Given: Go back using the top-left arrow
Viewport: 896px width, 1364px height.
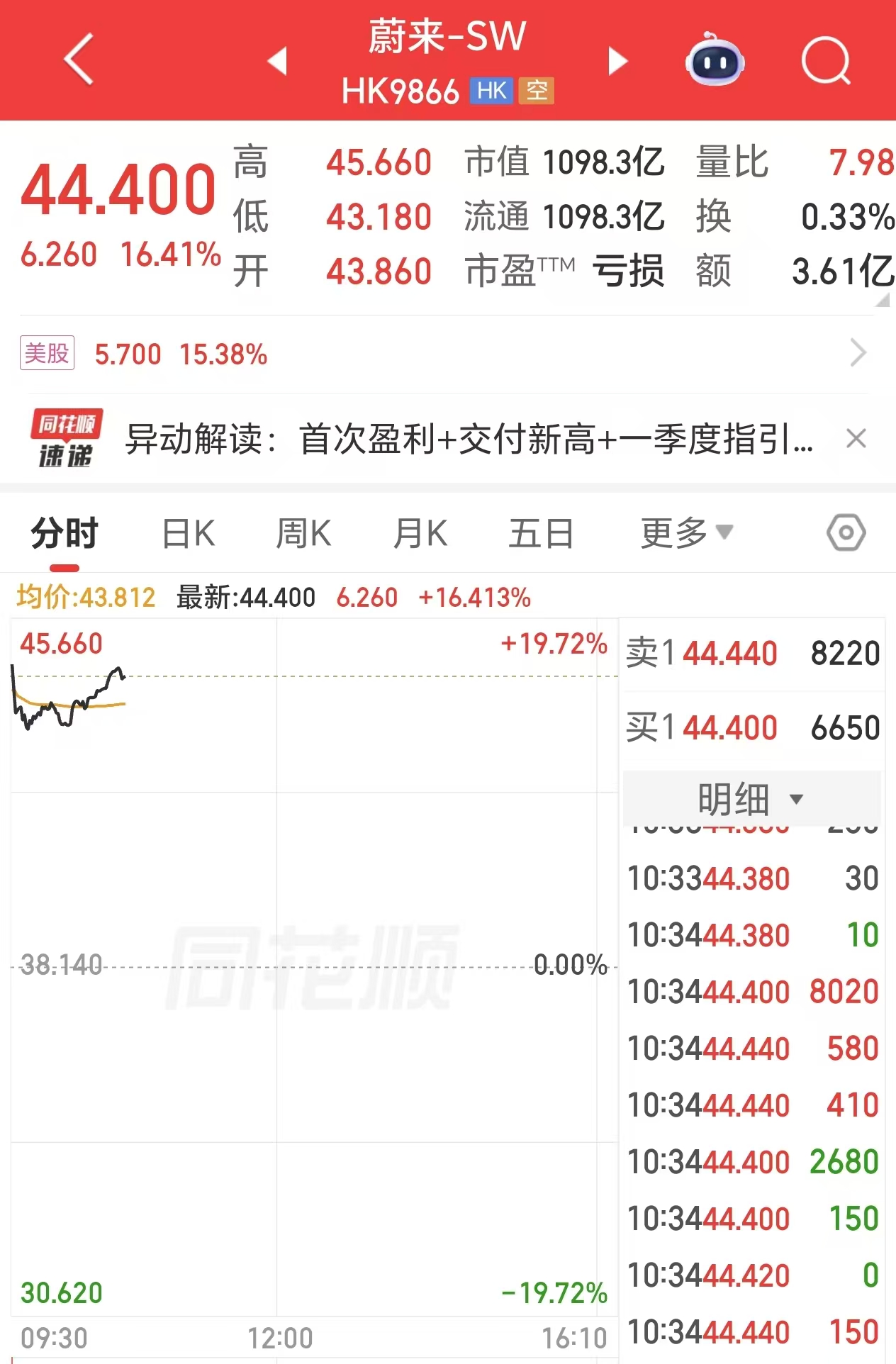Looking at the screenshot, I should (x=79, y=60).
